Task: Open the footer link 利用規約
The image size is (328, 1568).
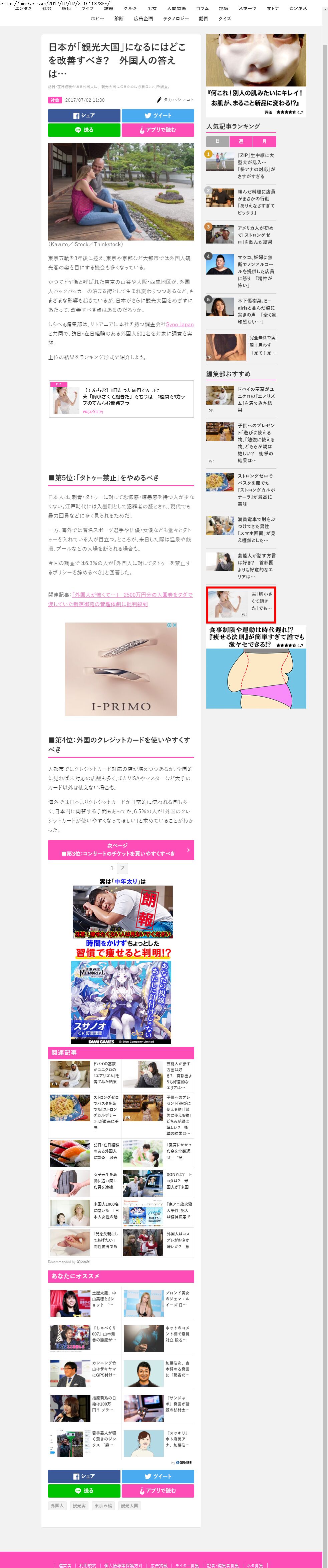Action: coord(88,1565)
